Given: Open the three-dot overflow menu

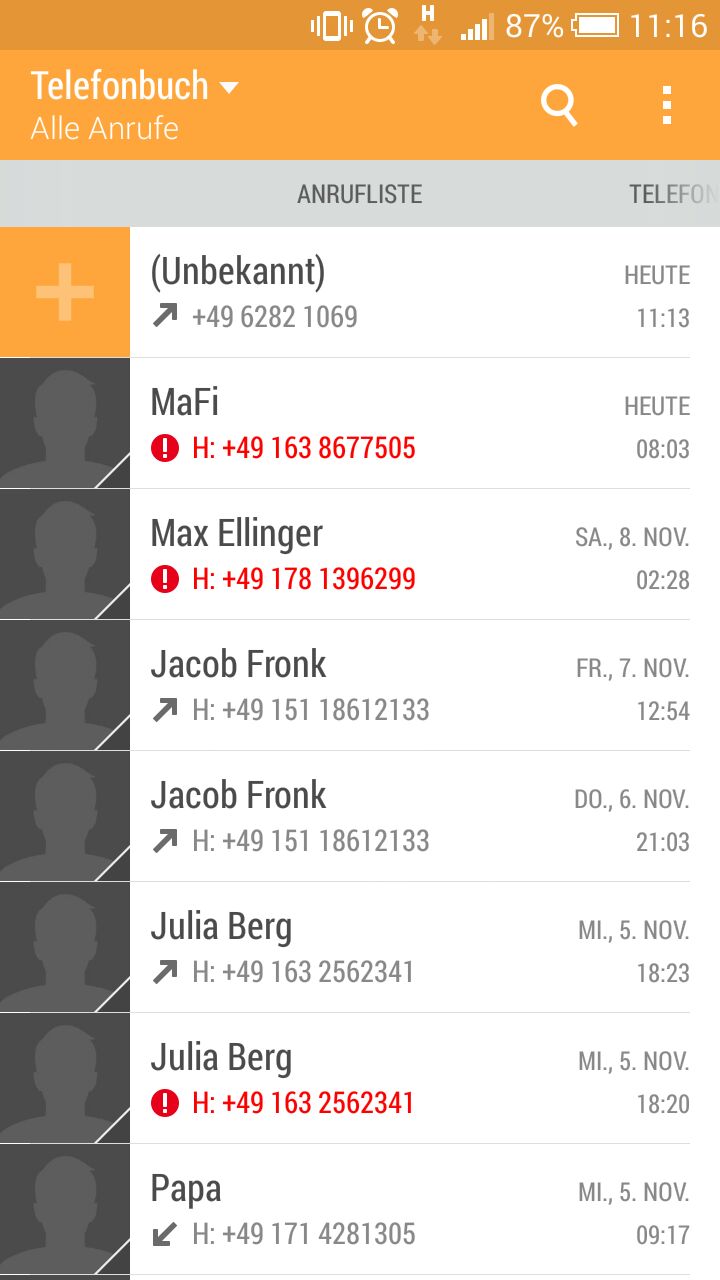Looking at the screenshot, I should pyautogui.click(x=667, y=104).
